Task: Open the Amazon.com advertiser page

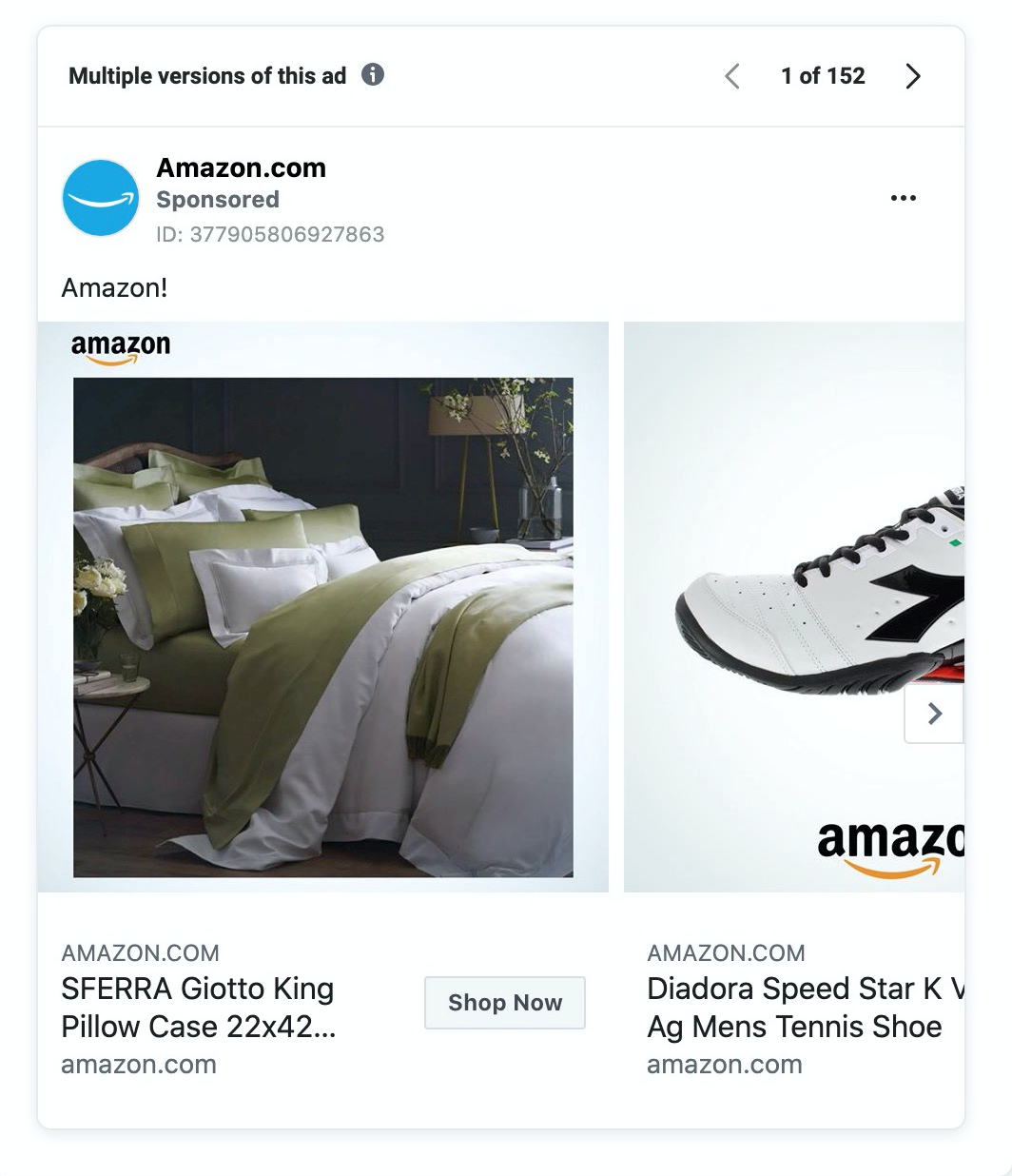Action: 241,168
